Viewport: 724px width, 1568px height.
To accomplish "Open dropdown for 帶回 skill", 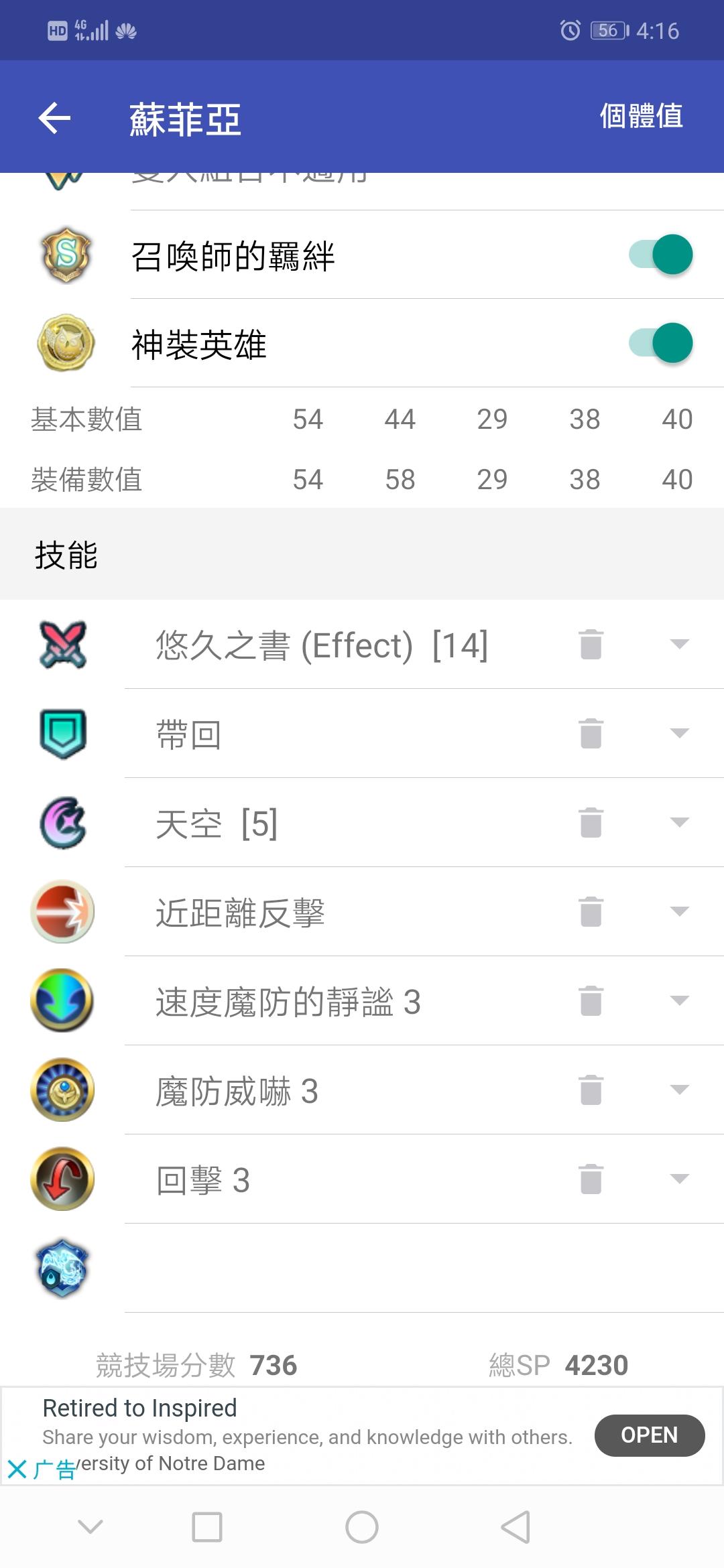I will [679, 734].
